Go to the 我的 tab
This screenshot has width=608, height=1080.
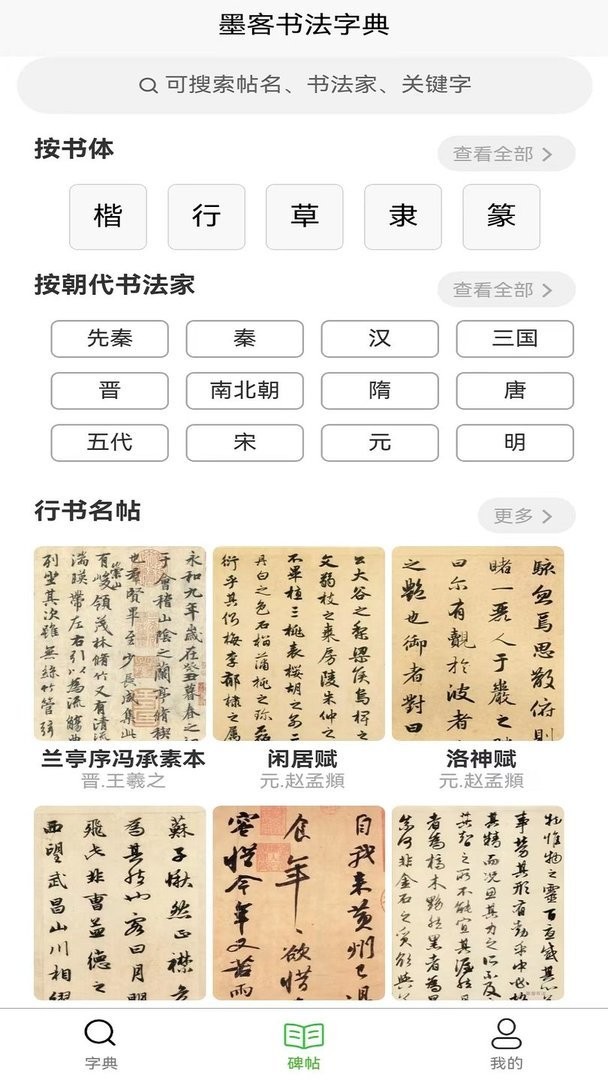[506, 1044]
